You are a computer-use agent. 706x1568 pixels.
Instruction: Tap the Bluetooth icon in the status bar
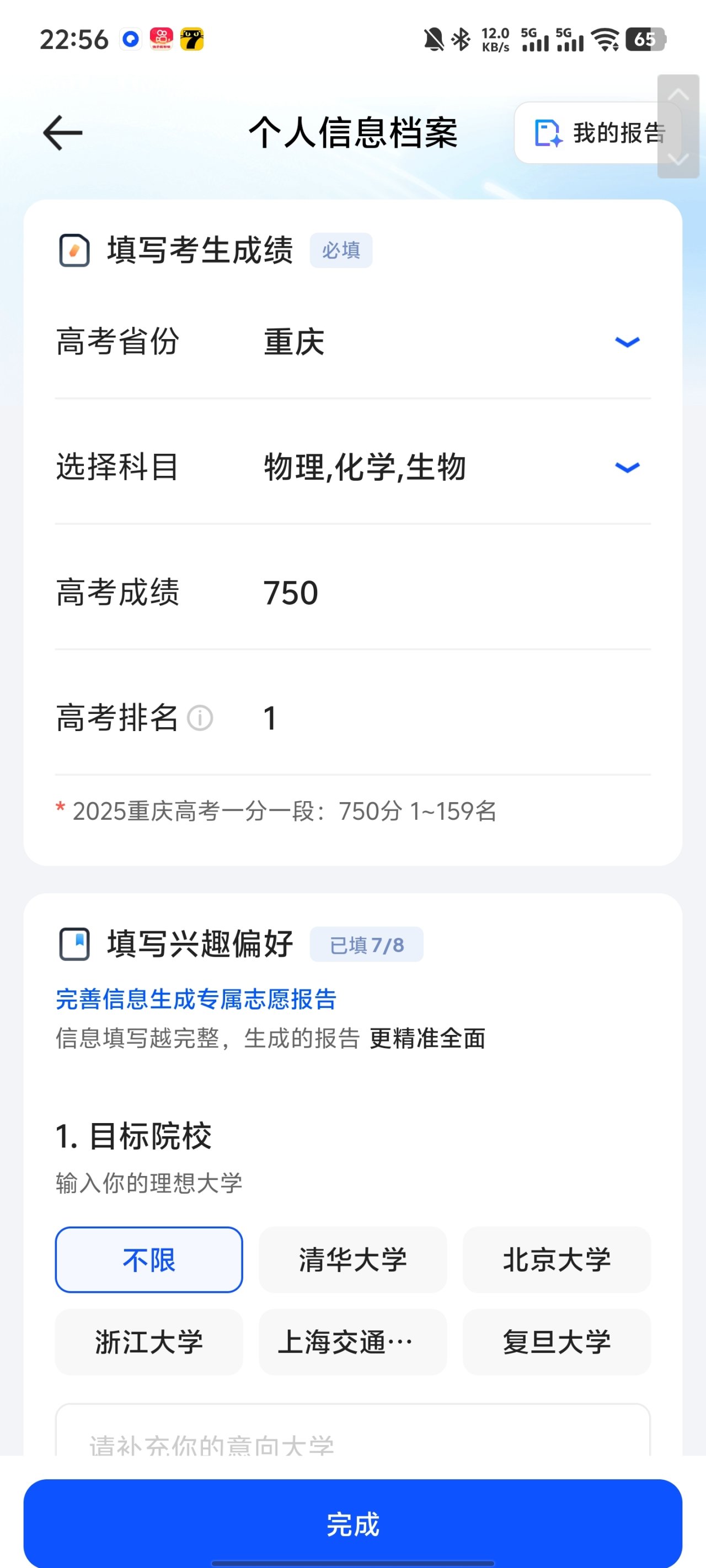coord(461,39)
